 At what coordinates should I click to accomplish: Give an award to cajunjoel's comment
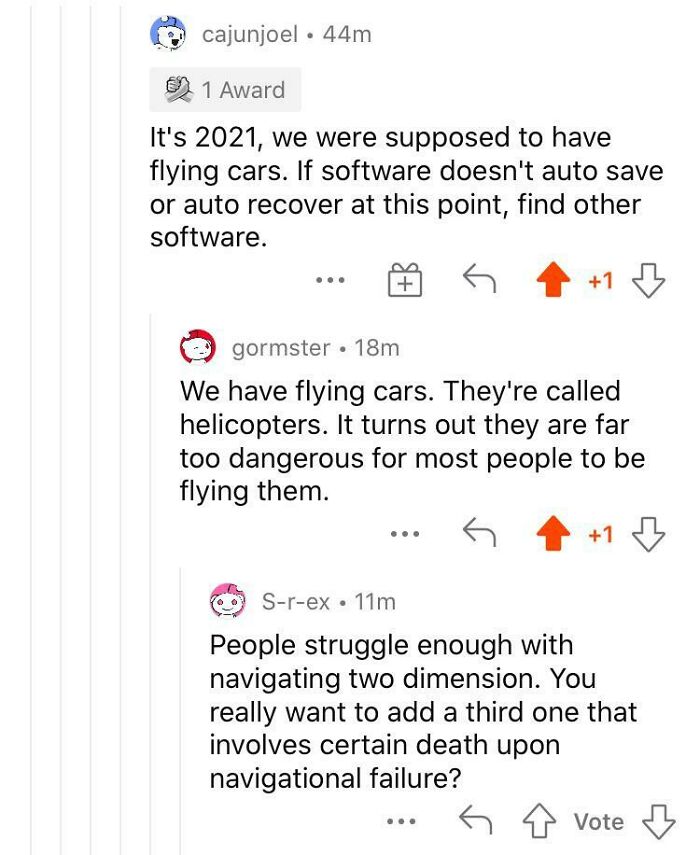click(405, 282)
